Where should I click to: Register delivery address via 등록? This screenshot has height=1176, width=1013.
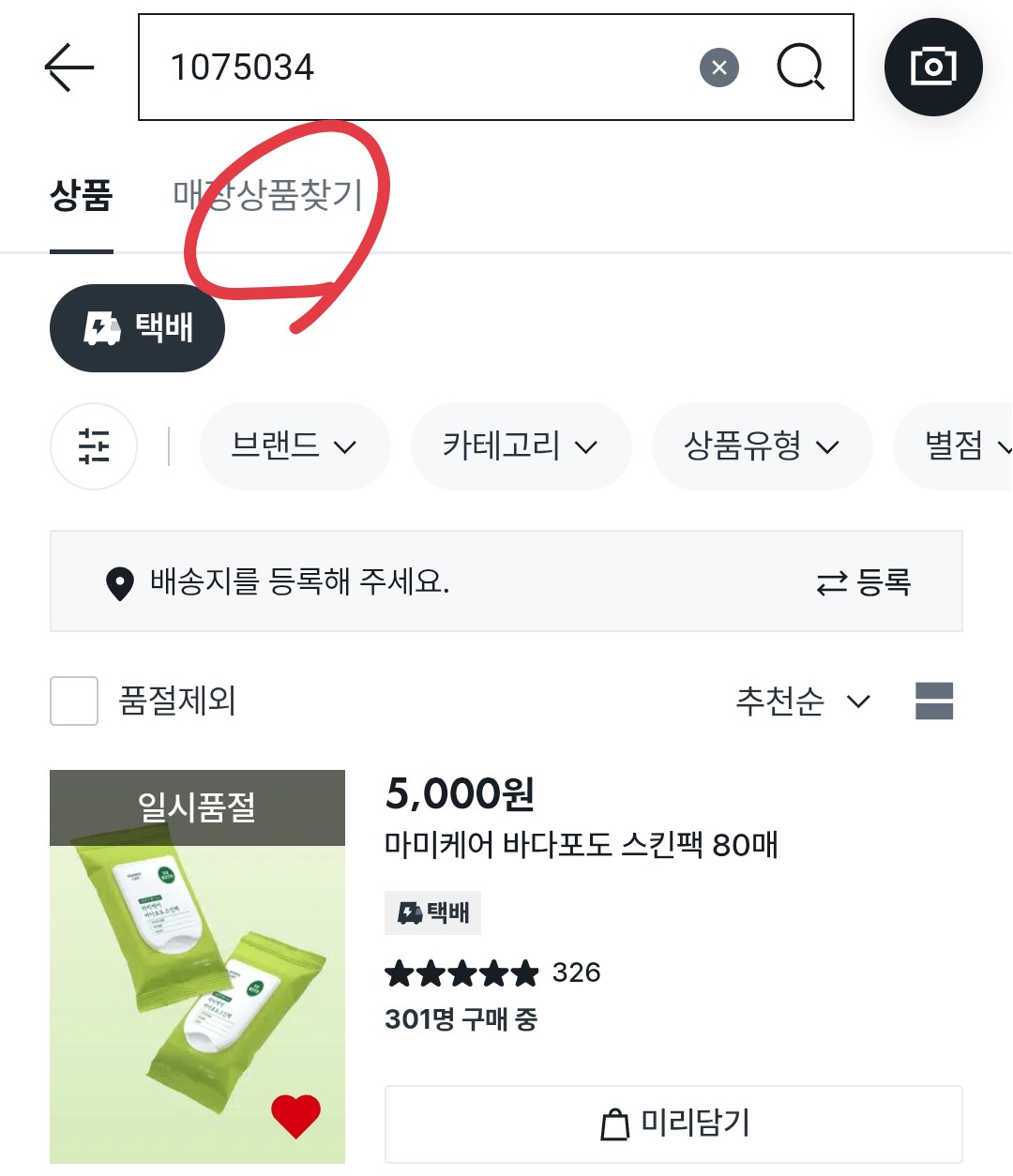[864, 582]
